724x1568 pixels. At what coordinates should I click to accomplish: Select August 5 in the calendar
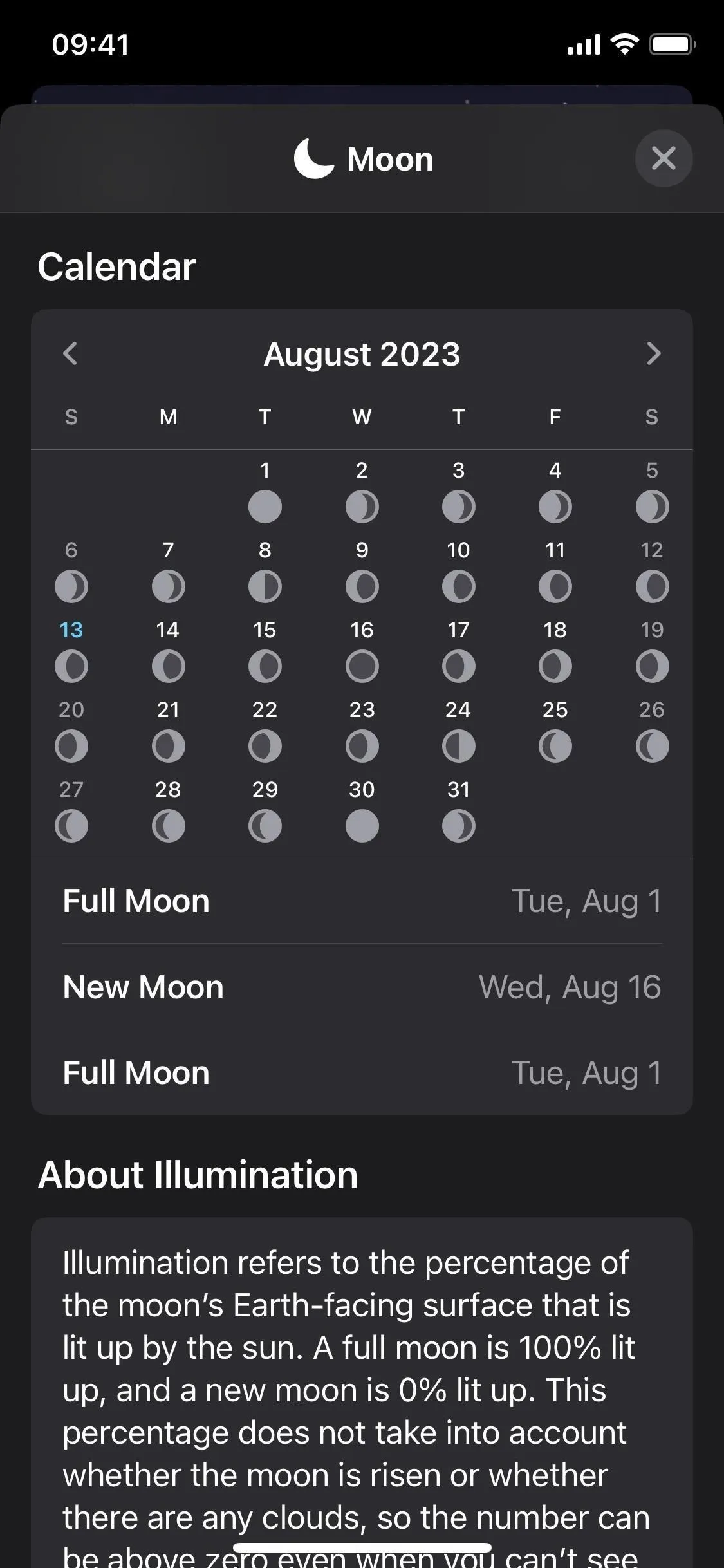point(652,490)
